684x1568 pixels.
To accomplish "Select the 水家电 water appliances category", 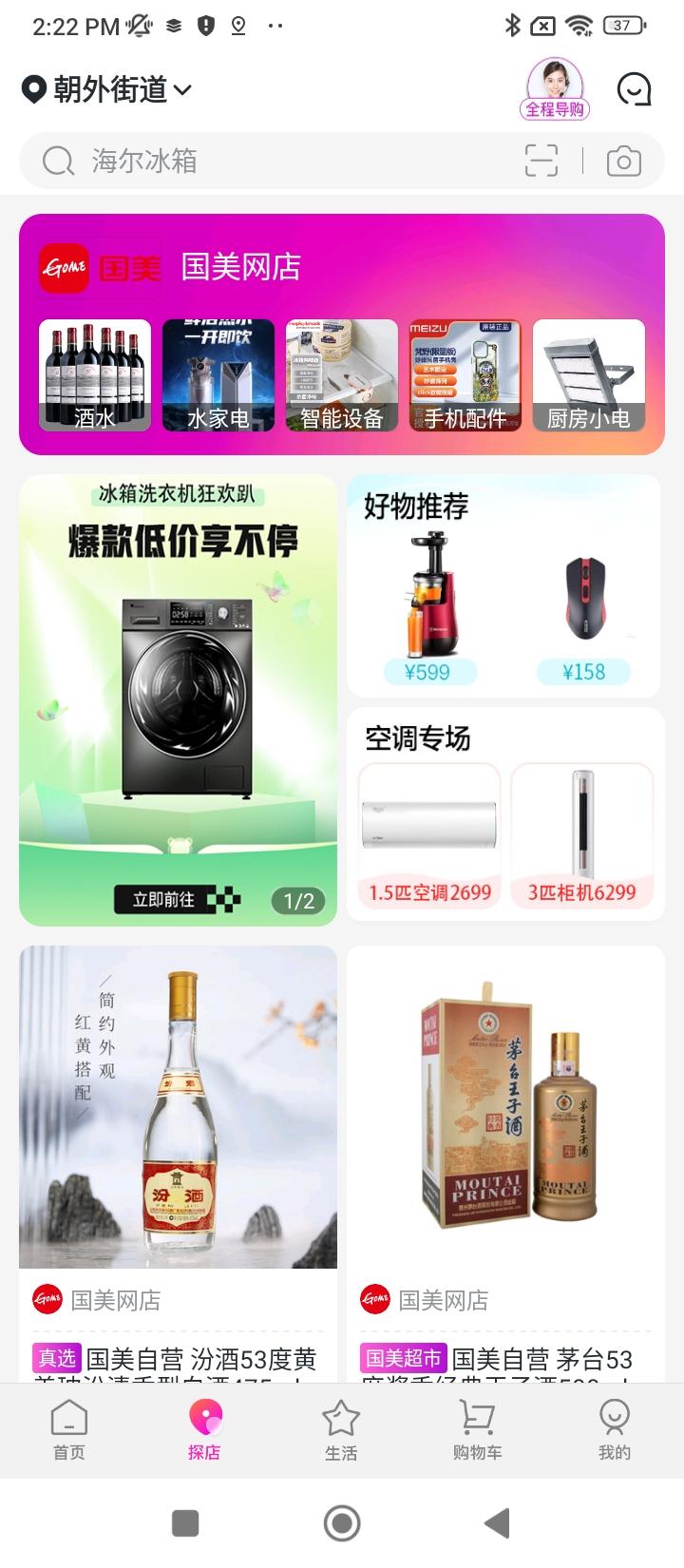I will tap(218, 374).
